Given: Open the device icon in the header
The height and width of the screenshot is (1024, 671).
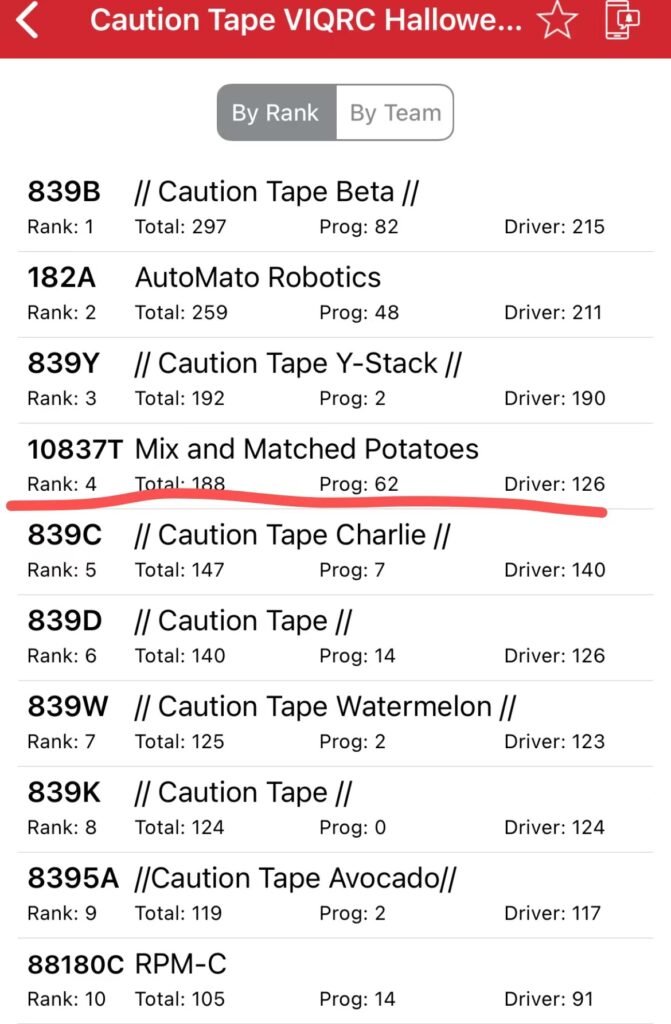Looking at the screenshot, I should (x=623, y=21).
